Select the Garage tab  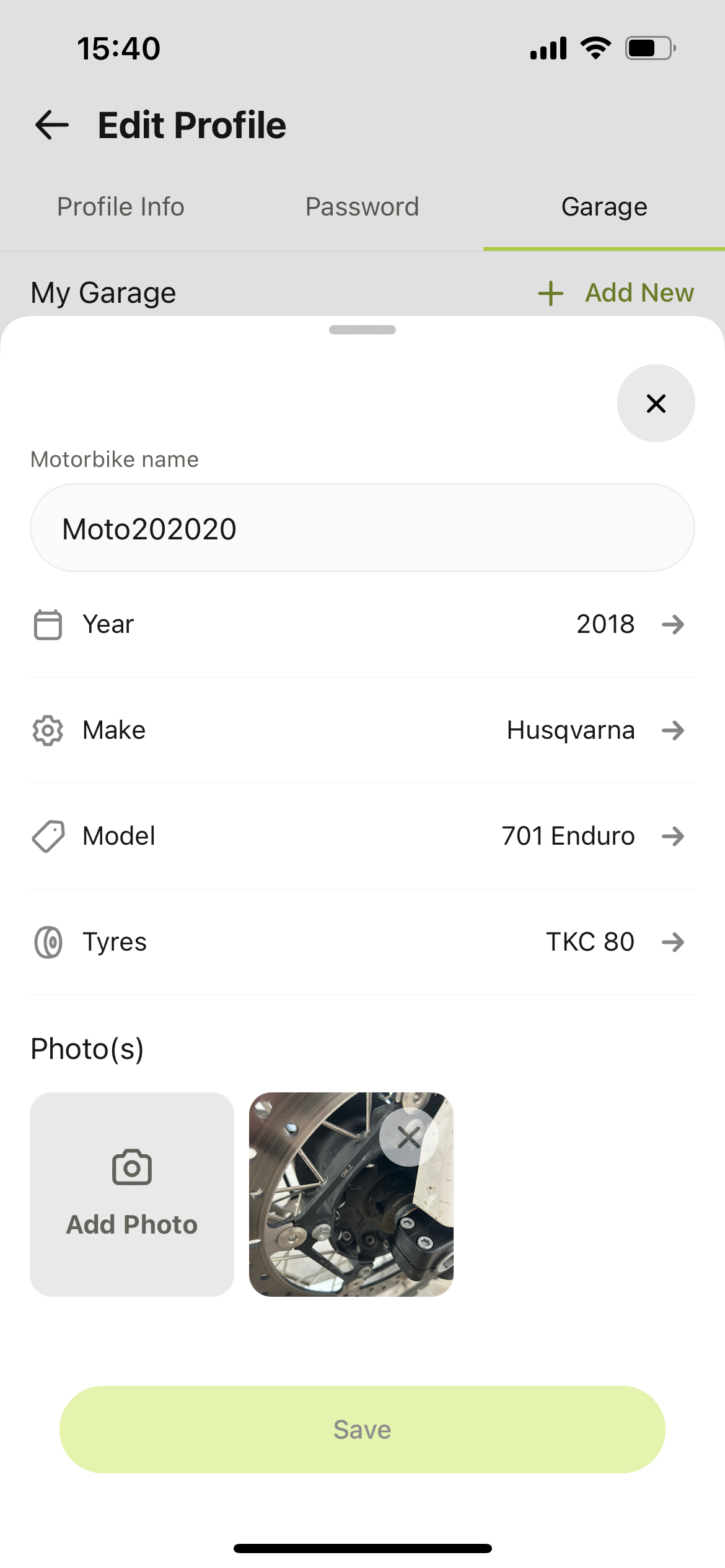click(x=604, y=207)
